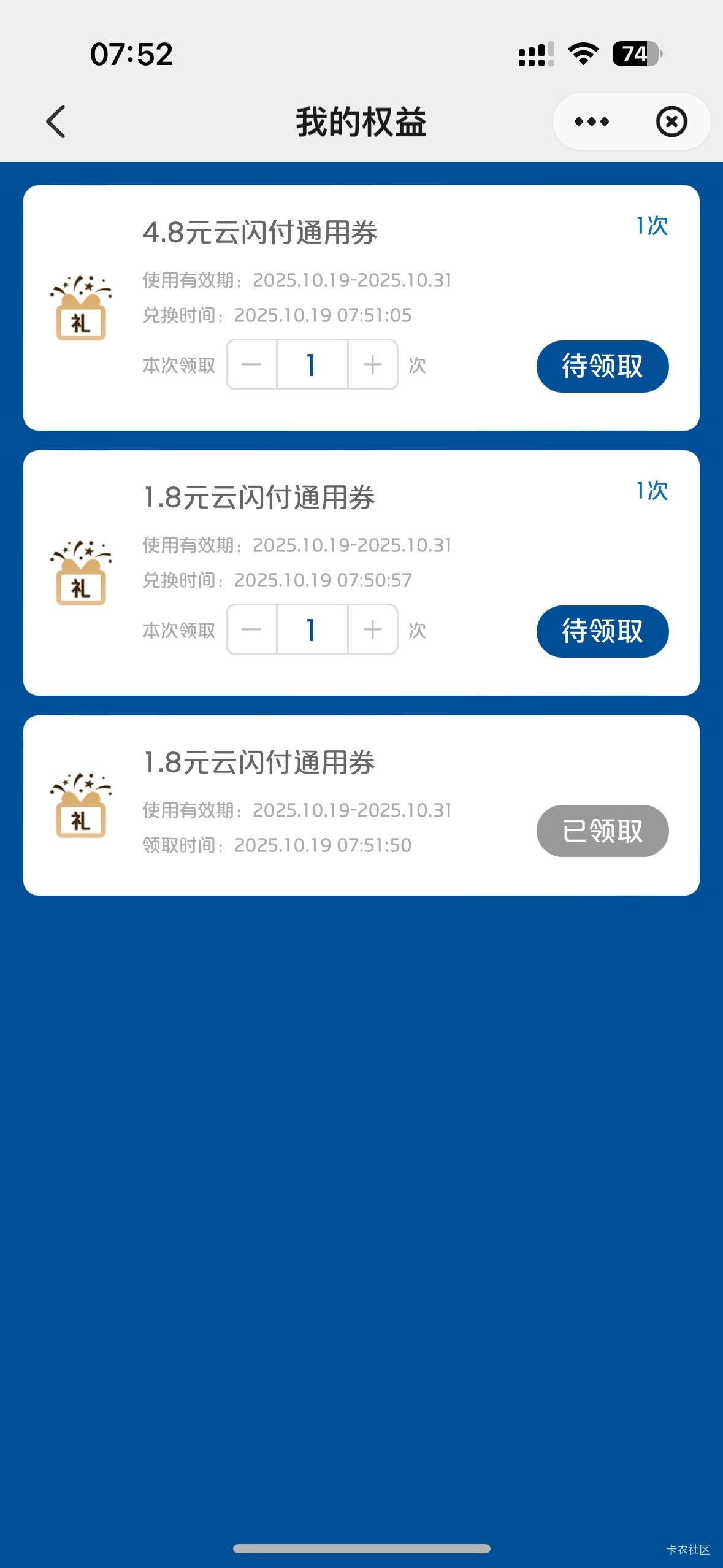Tap minus on the pending 1.8元 coupon
Screen dimensions: 723x1568
(251, 629)
